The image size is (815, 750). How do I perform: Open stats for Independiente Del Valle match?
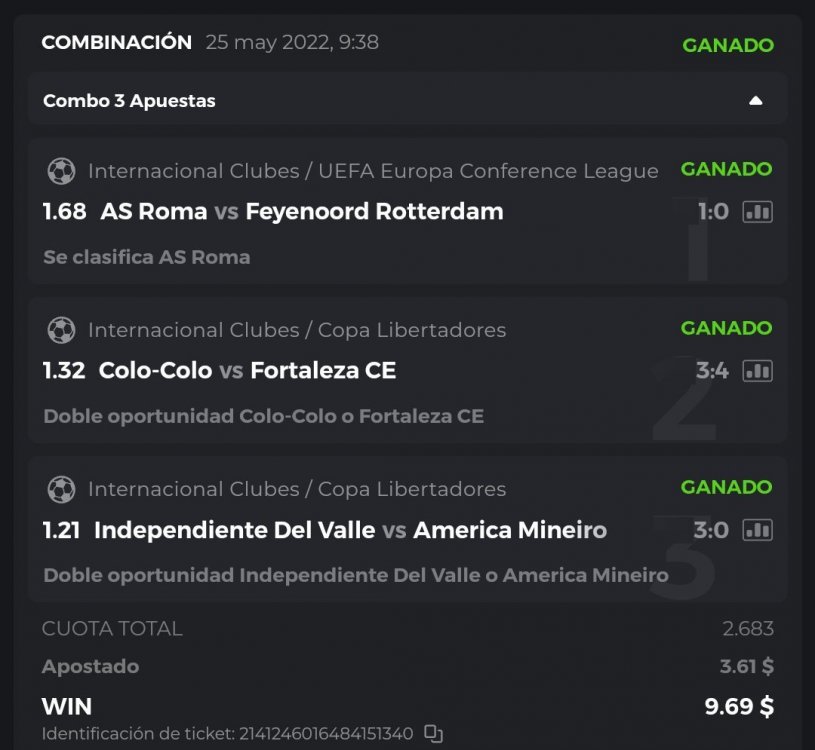pos(758,530)
